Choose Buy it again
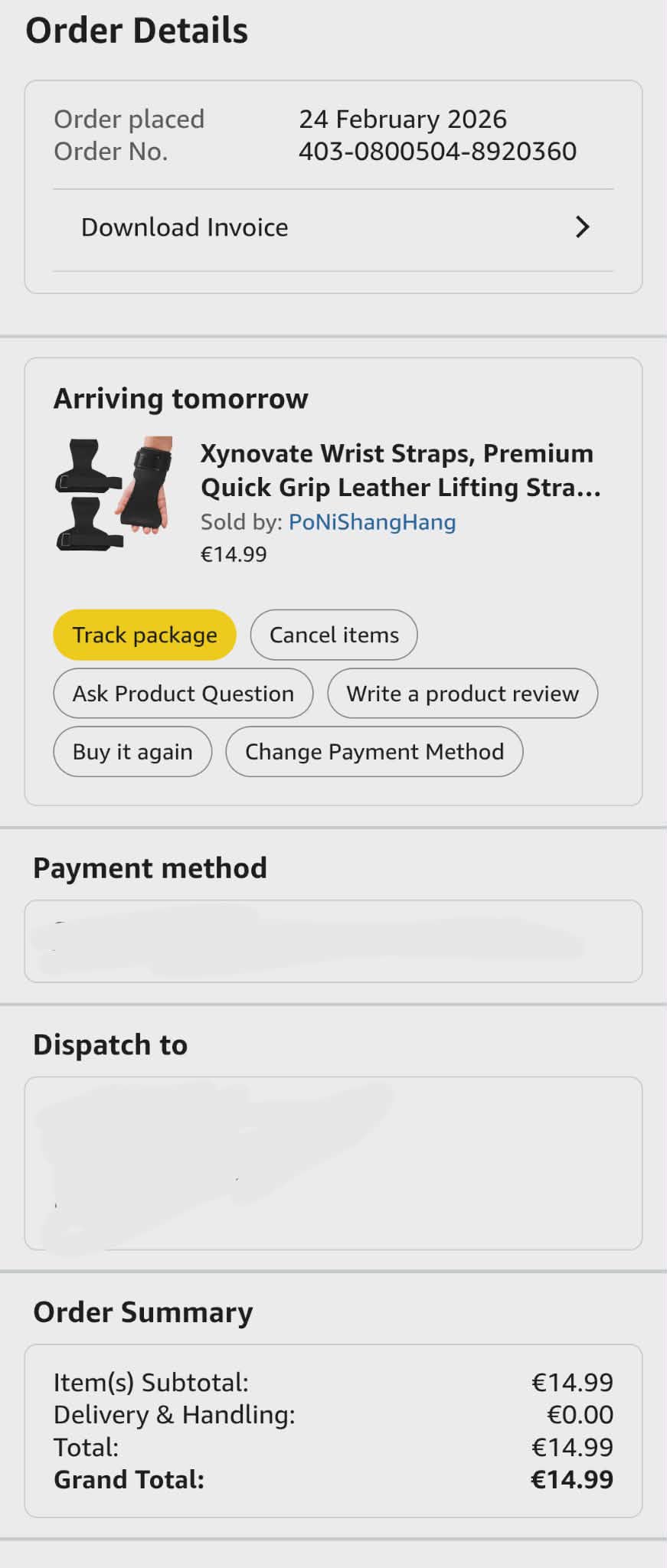Viewport: 667px width, 1568px height. click(132, 752)
